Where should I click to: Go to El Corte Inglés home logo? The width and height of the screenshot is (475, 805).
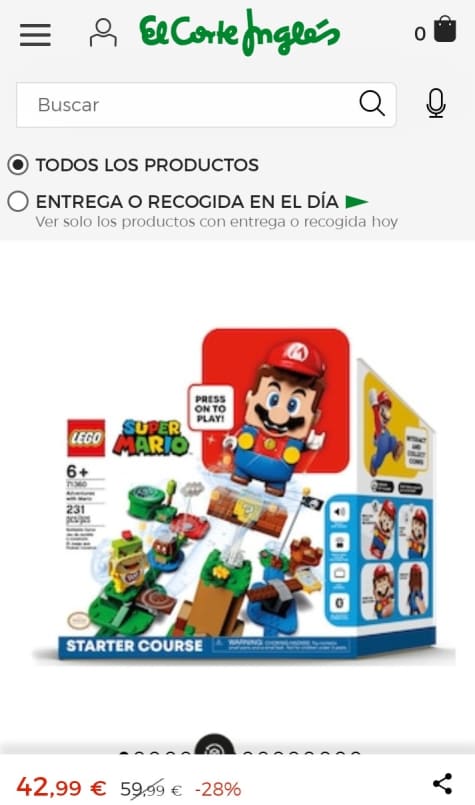click(239, 32)
